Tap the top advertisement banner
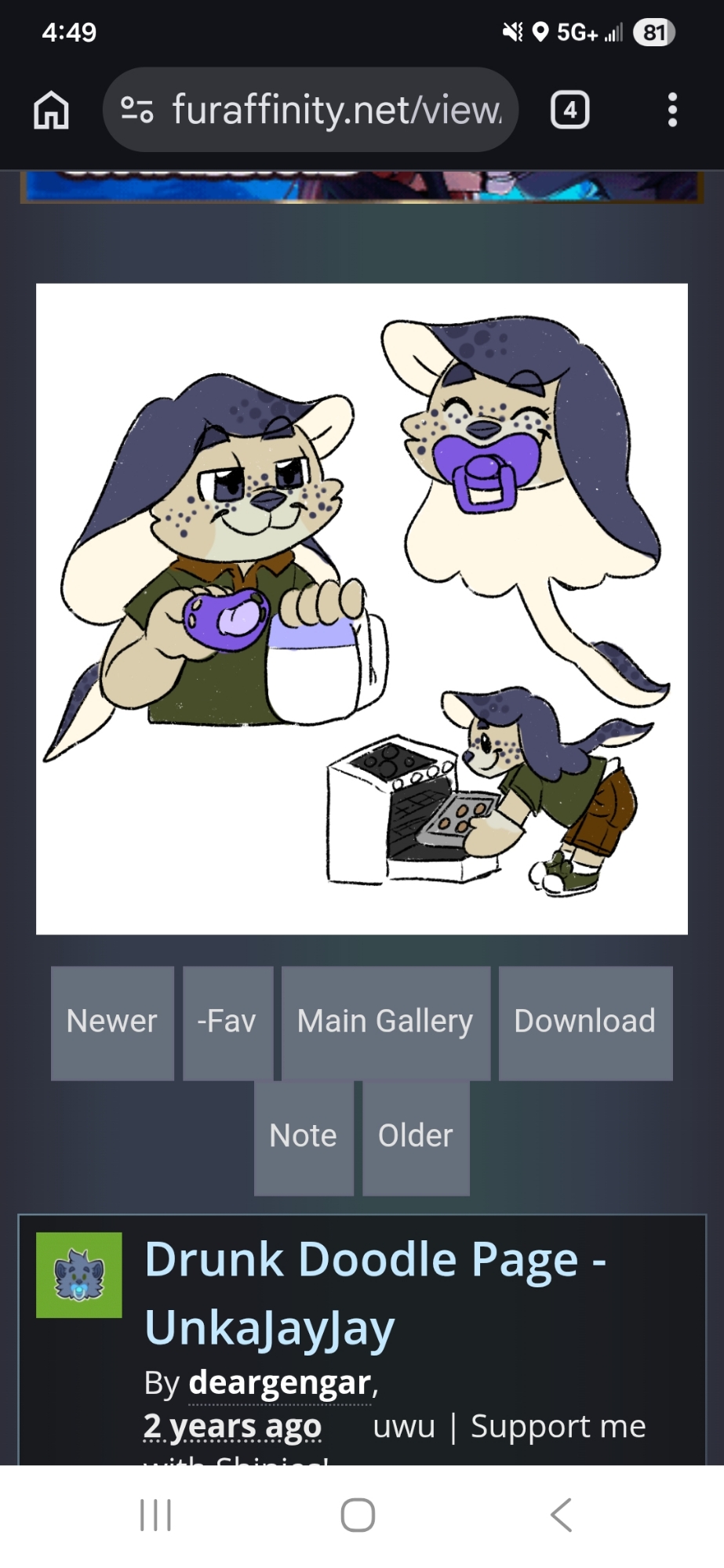This screenshot has height=1568, width=724. pyautogui.click(x=362, y=187)
